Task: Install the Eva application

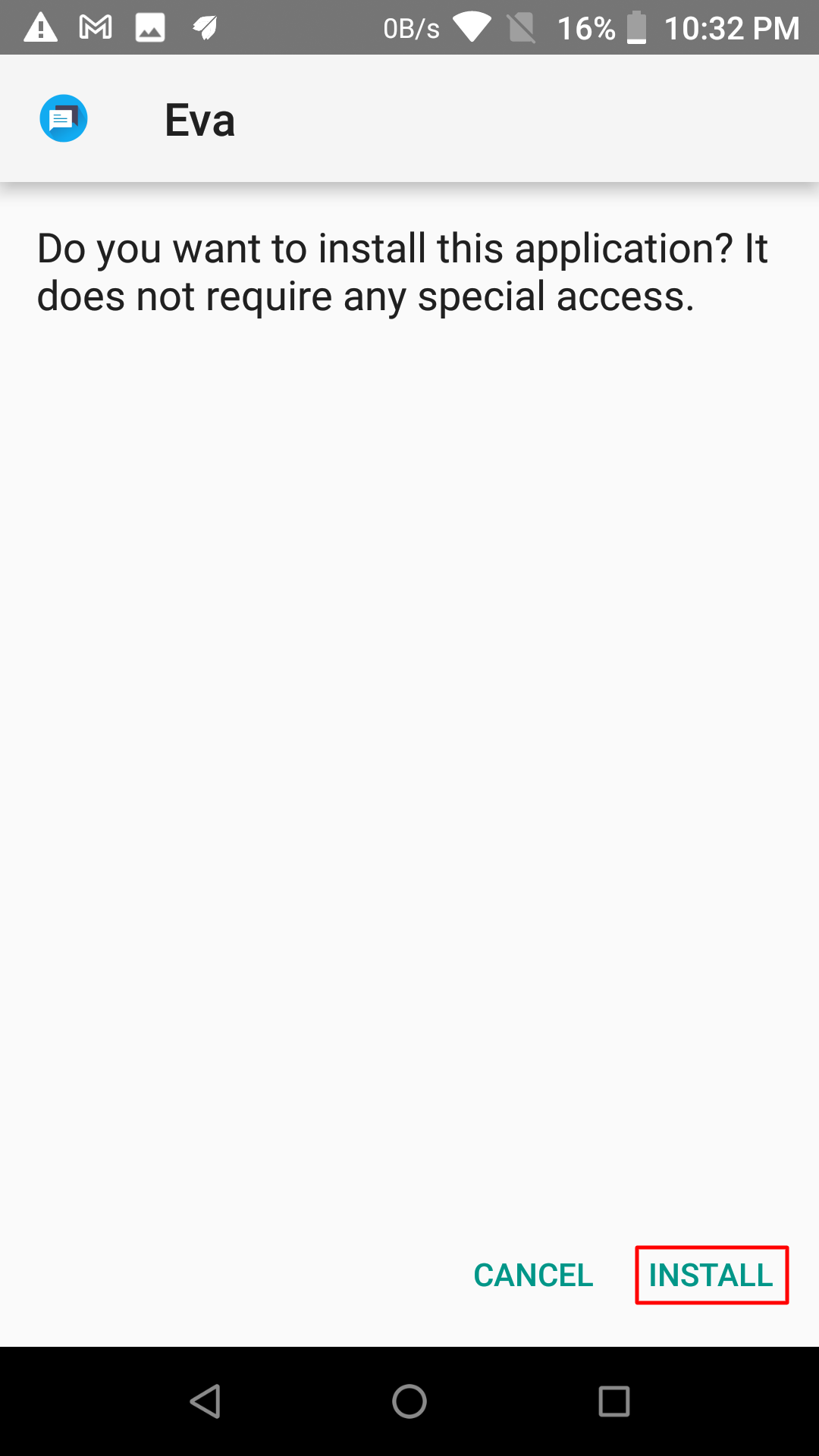Action: click(711, 1276)
